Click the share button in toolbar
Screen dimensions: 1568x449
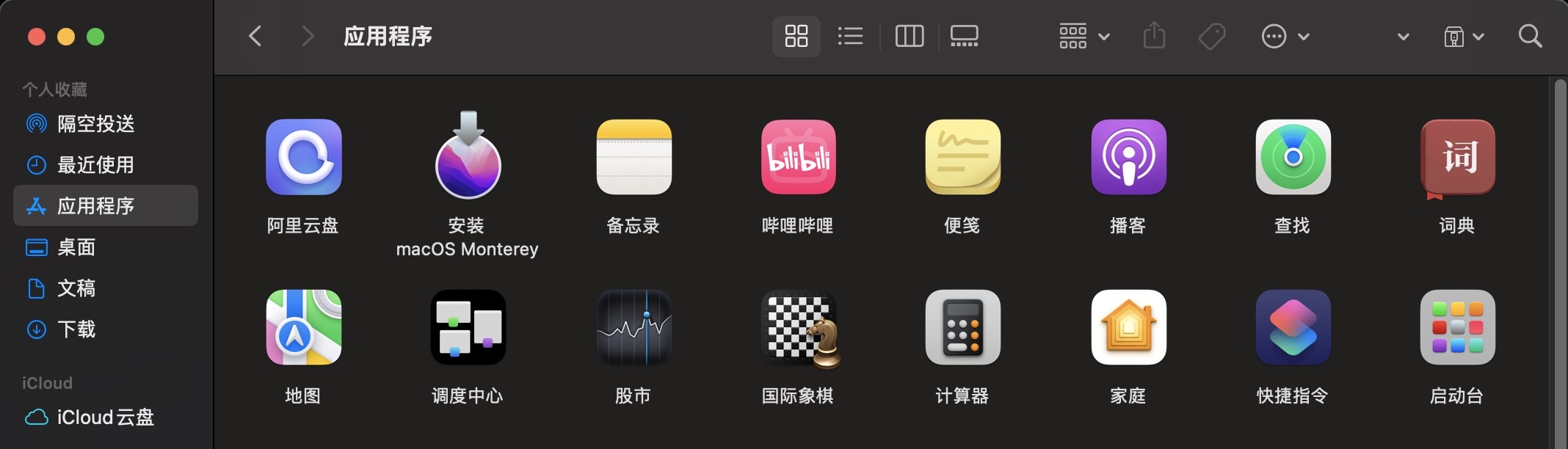click(x=1154, y=36)
